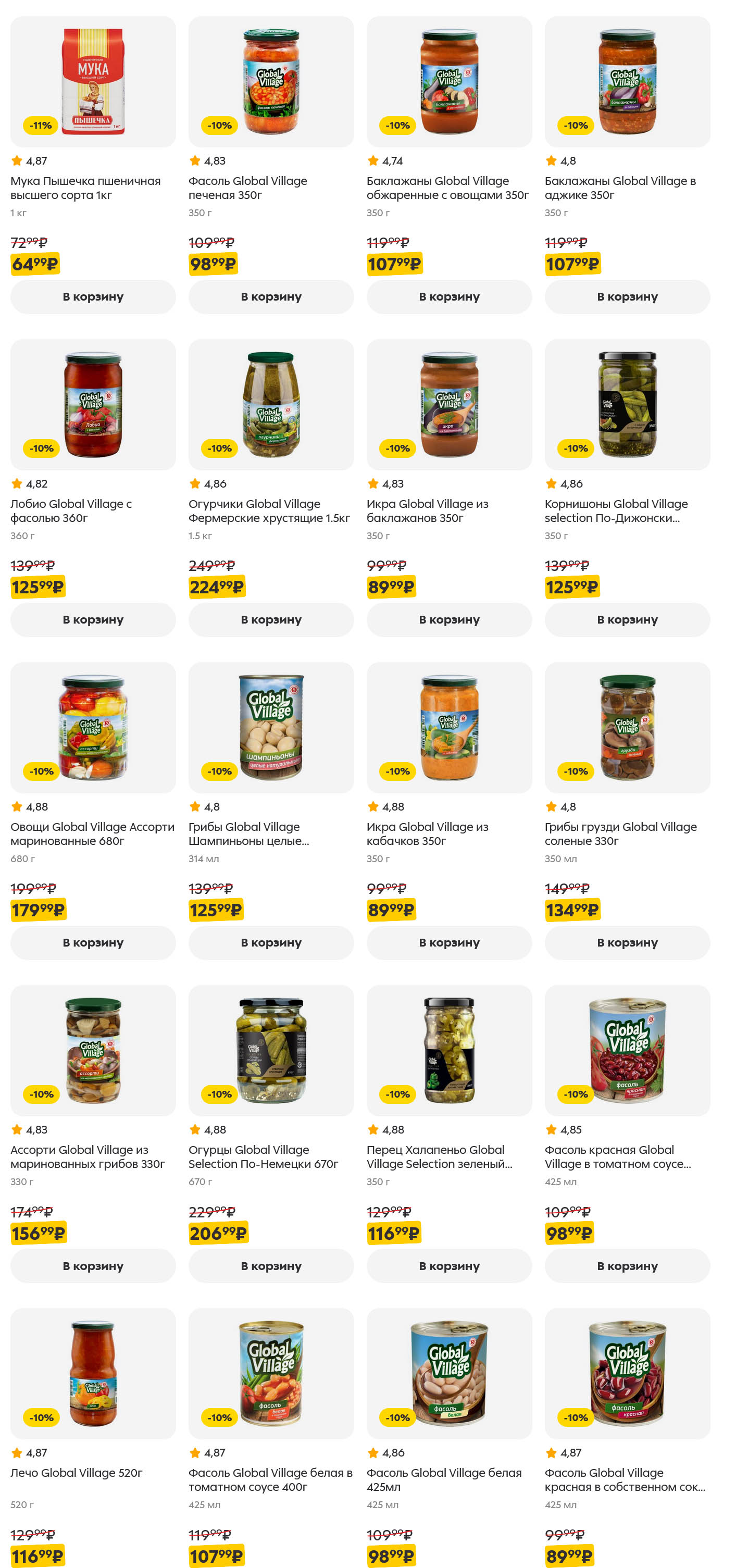
Task: Add Фасоль Global Village печеная to cart
Action: (x=271, y=297)
